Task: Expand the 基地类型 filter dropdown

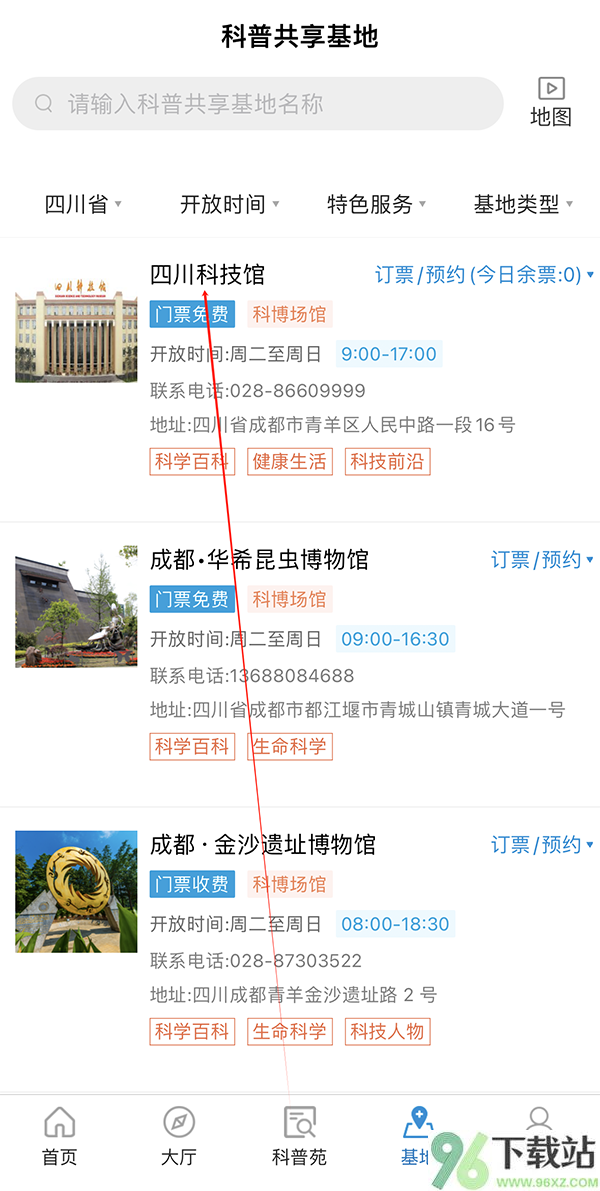Action: point(523,204)
